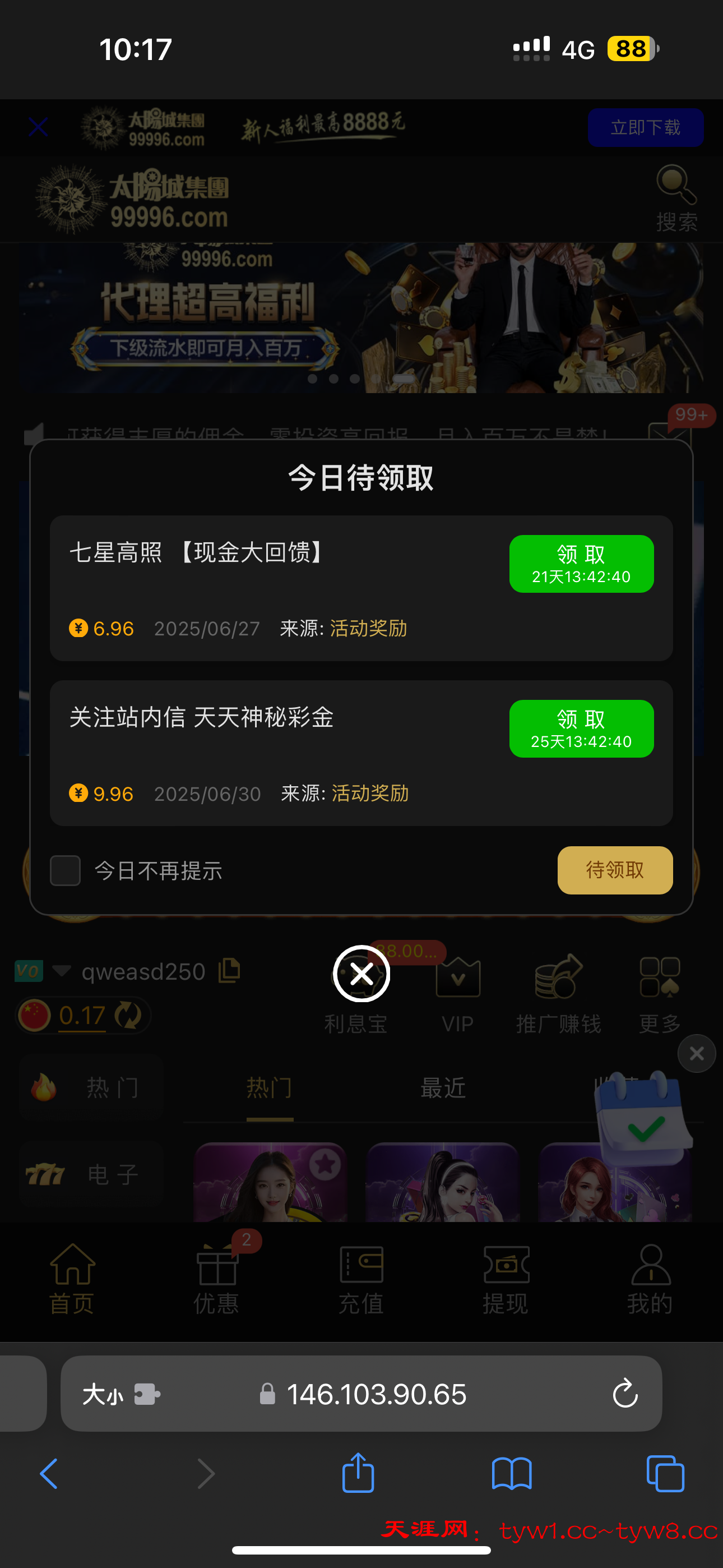
Task: Claim the 七星高照 cash reward with 领取
Action: click(x=581, y=563)
